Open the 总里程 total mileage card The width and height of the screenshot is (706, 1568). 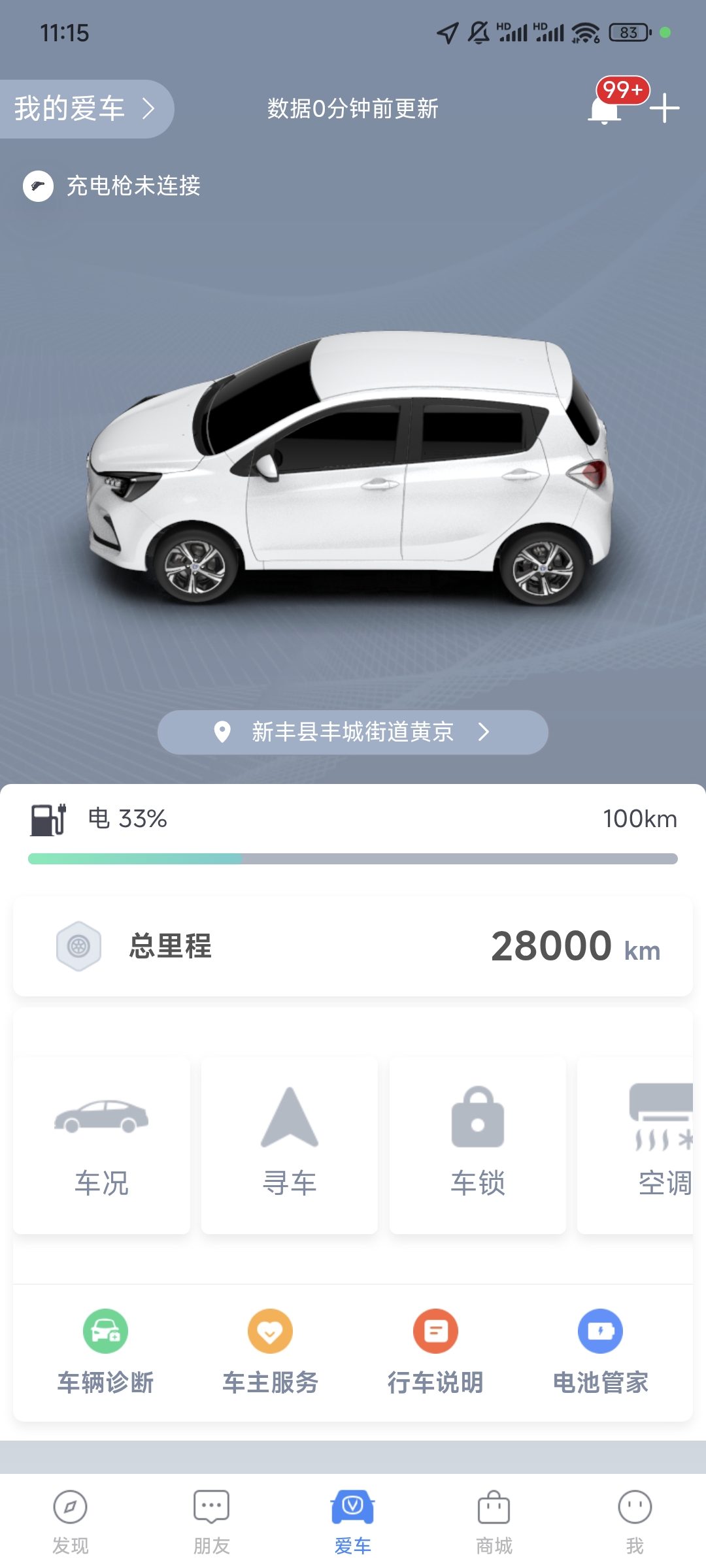(x=353, y=946)
